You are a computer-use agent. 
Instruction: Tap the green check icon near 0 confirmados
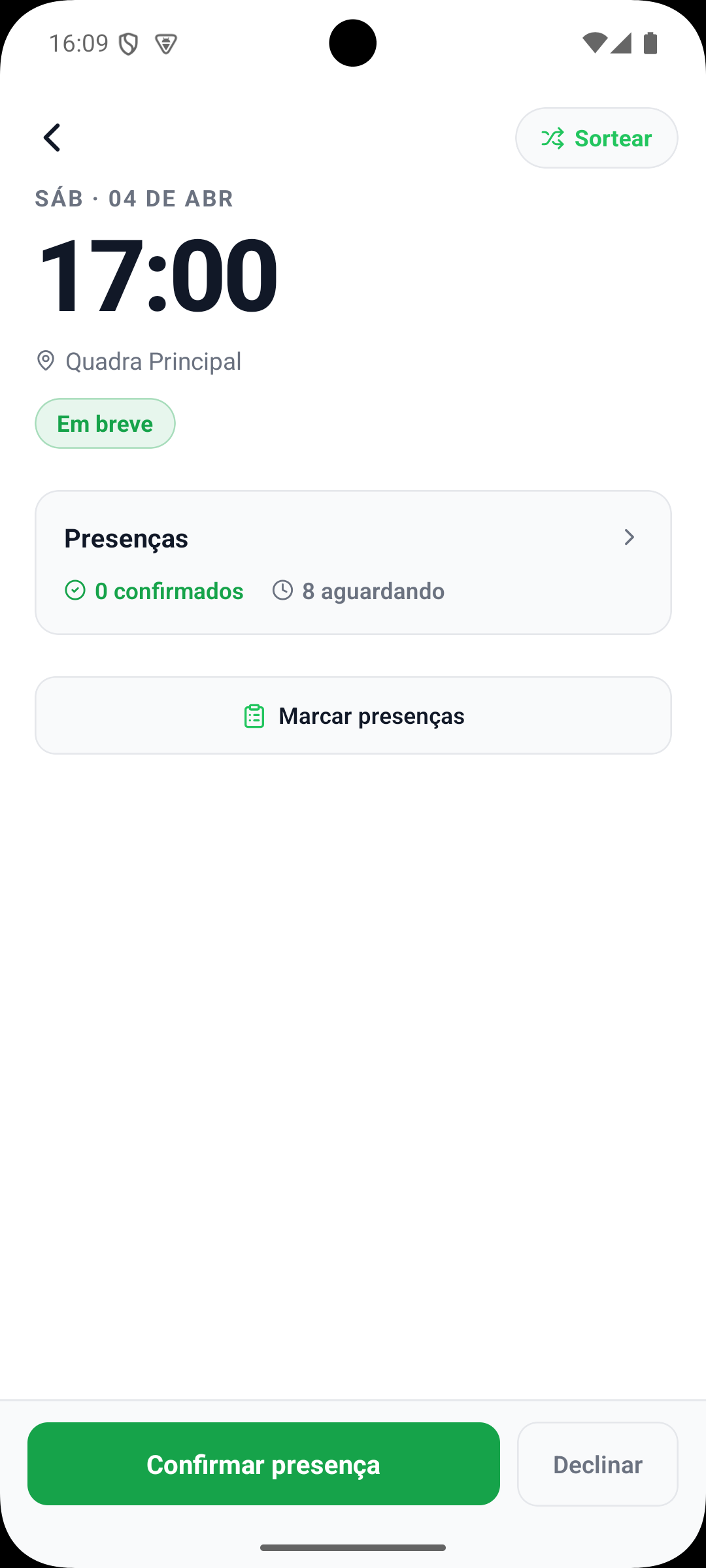click(x=75, y=590)
